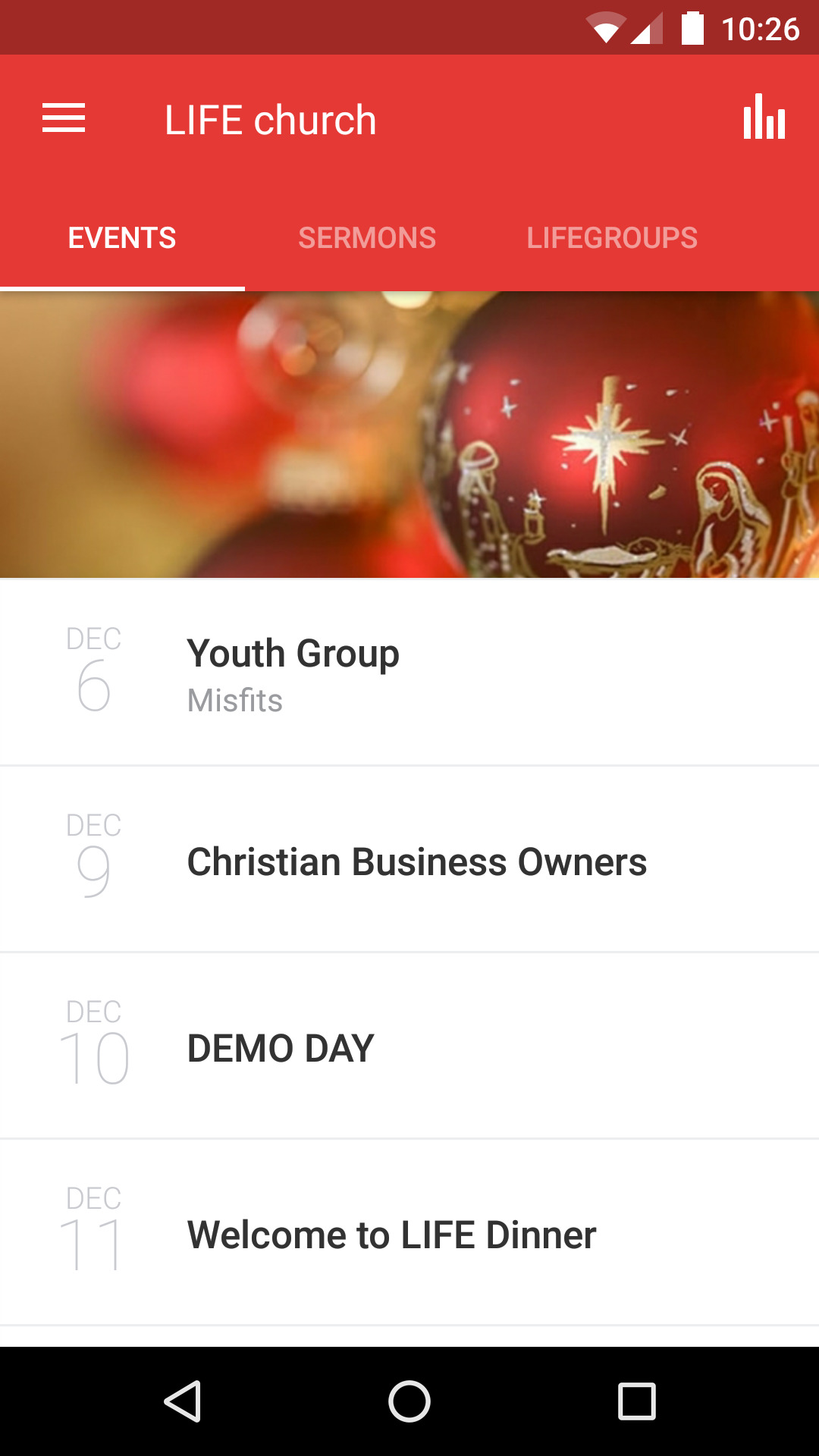
Task: Tap the LIFE church title
Action: pyautogui.click(x=271, y=118)
